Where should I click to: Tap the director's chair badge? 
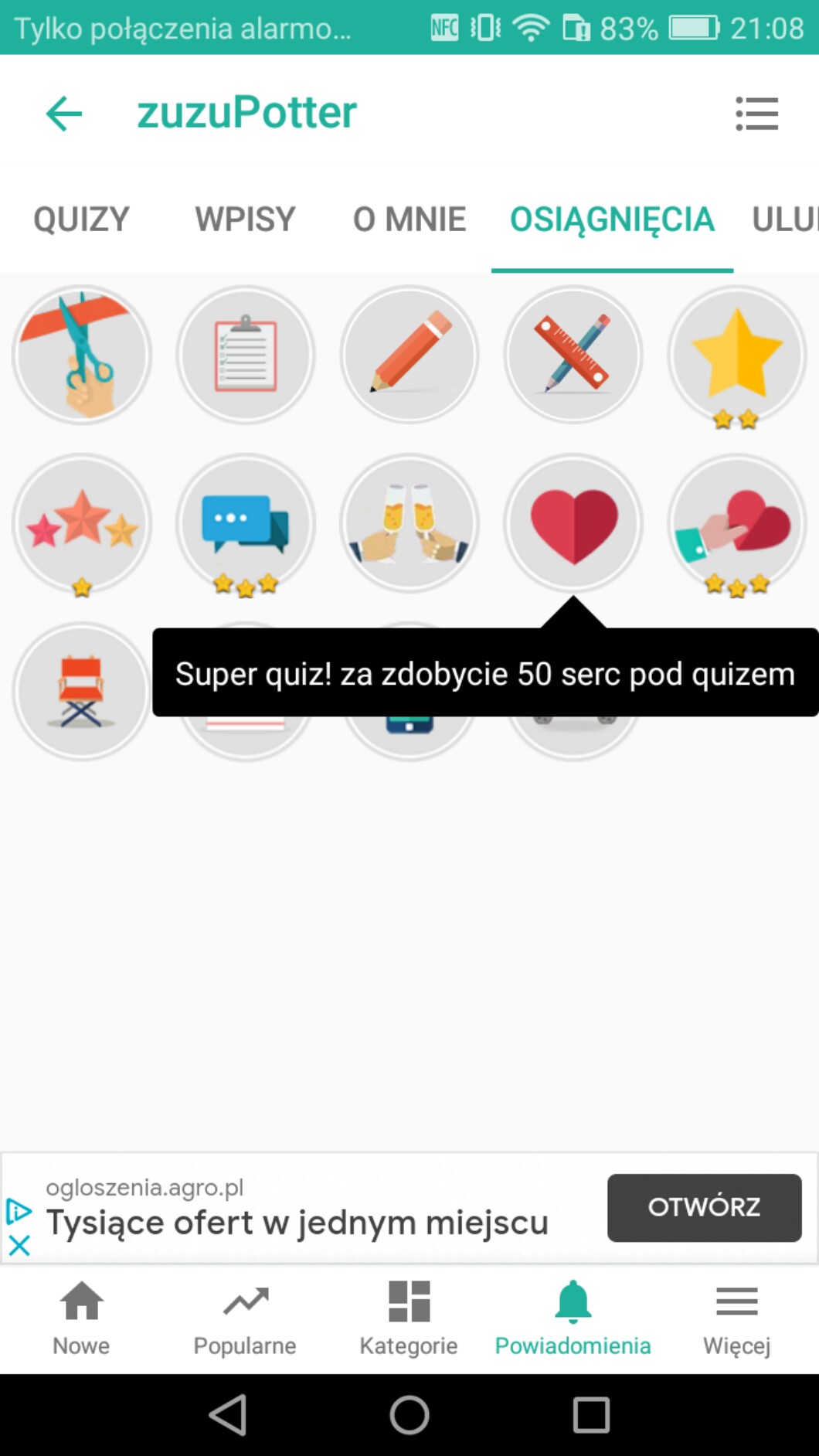coord(82,691)
